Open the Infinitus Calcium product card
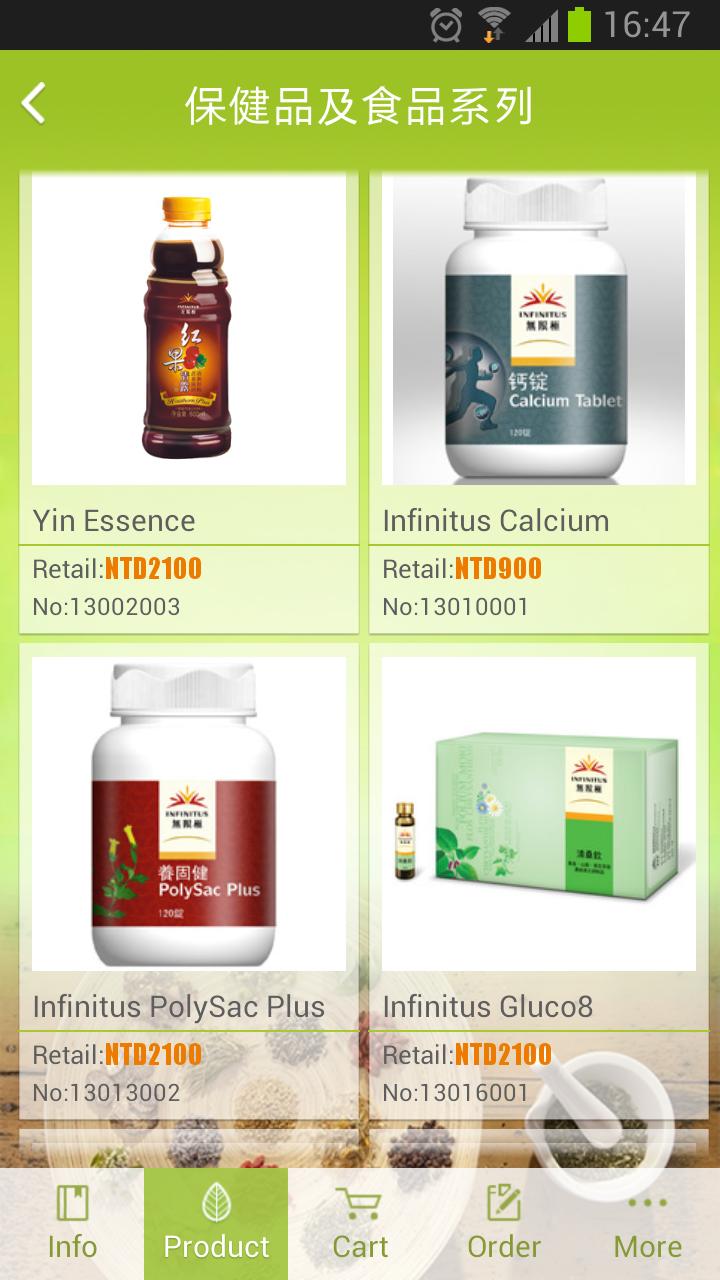Screen dimensions: 720x1280 point(539,400)
